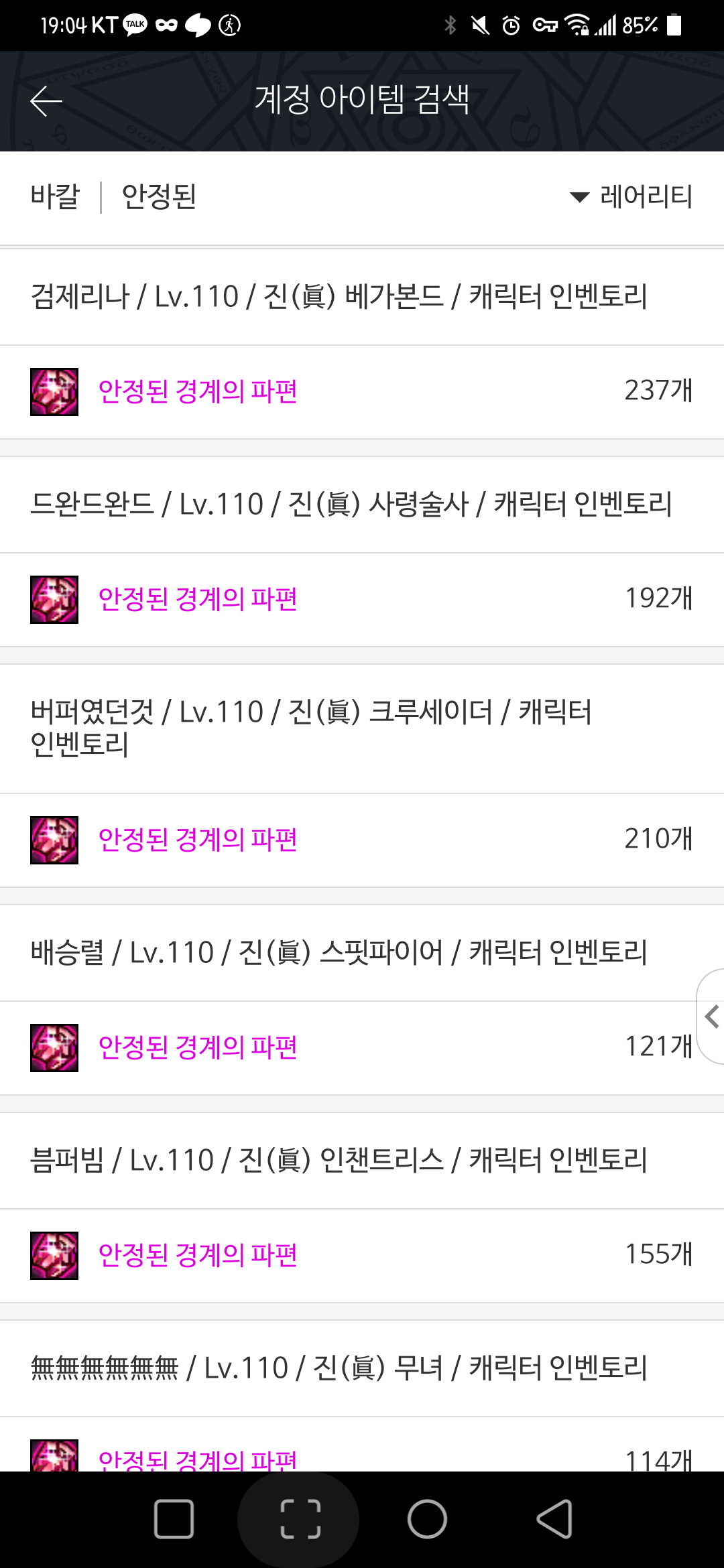The image size is (724, 1568).
Task: Open the 레어리티 rarity dropdown
Action: [x=631, y=197]
